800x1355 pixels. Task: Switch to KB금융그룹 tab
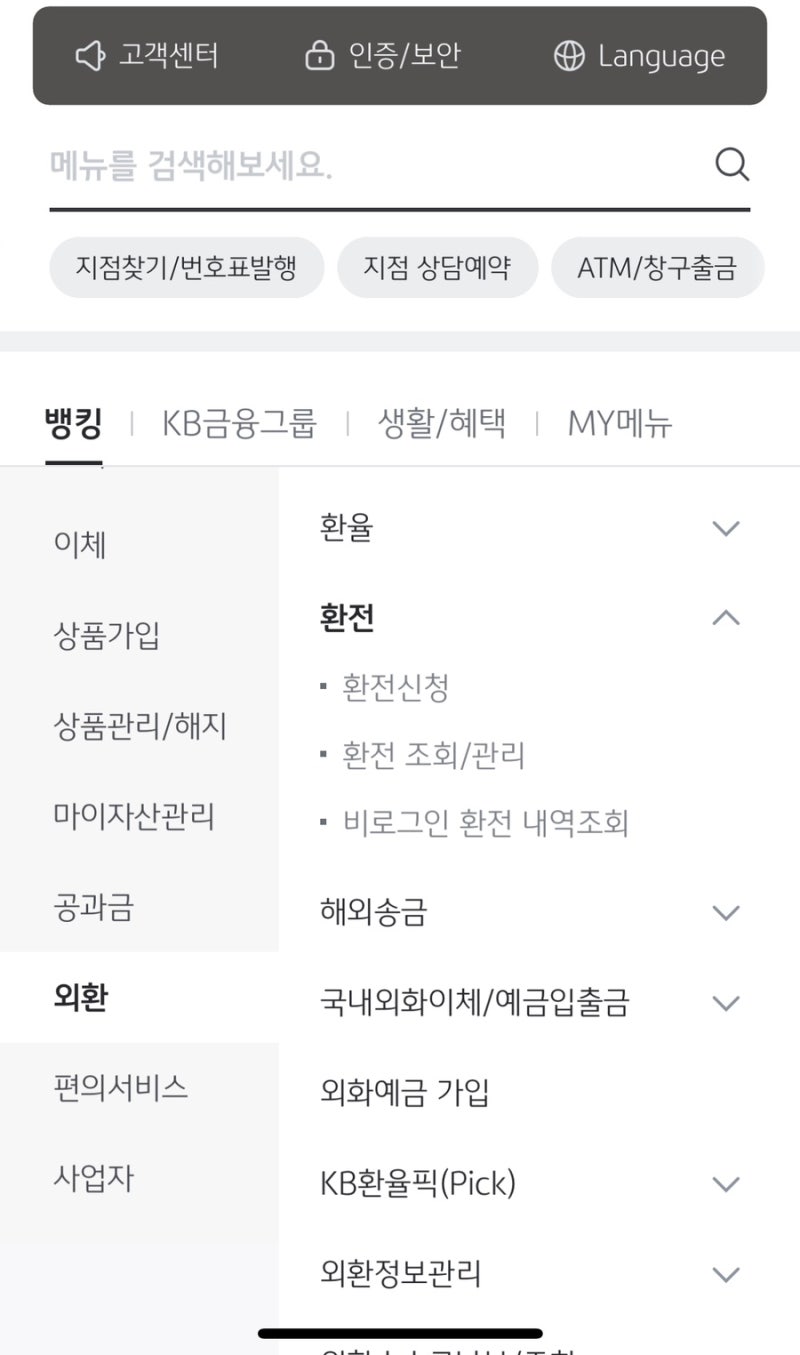pos(239,424)
